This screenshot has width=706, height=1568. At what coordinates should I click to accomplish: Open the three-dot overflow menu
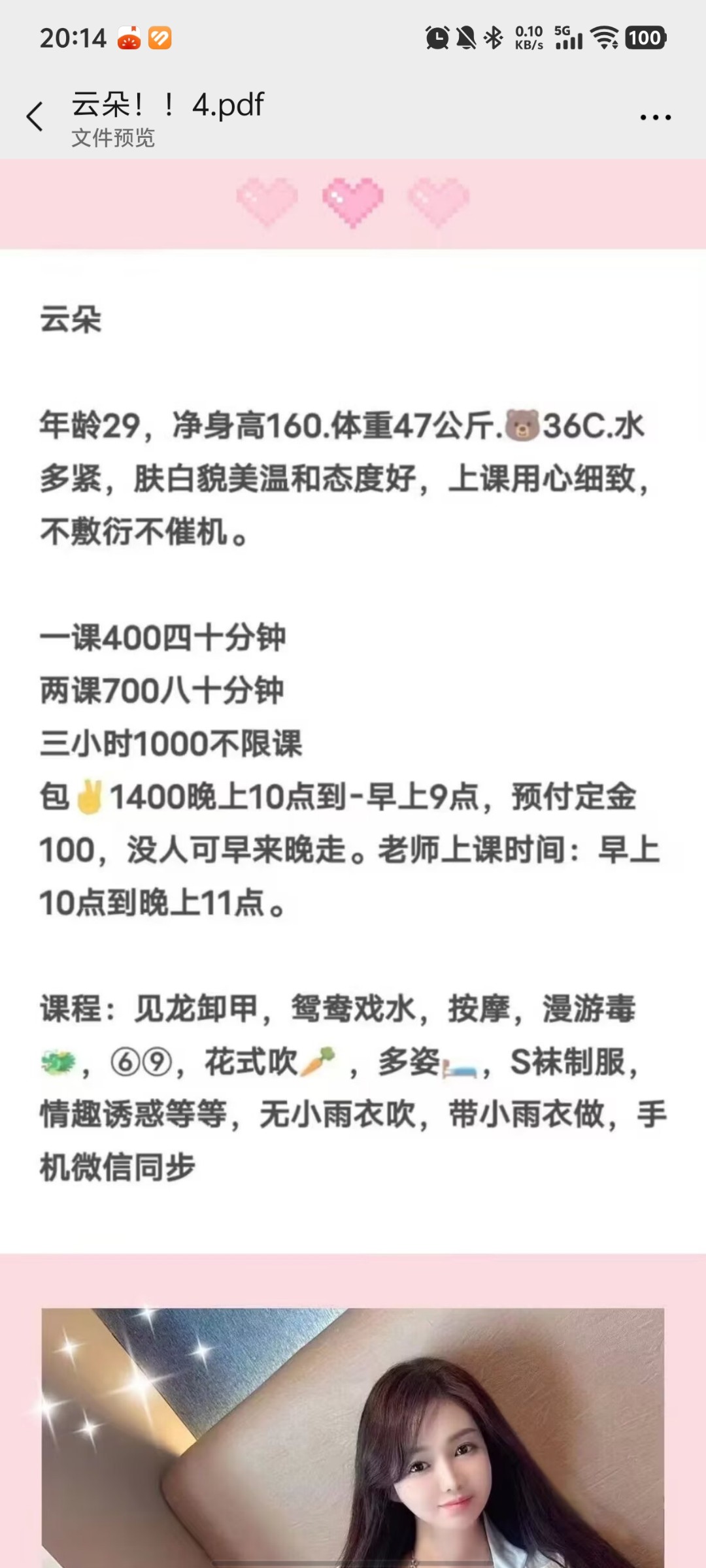(655, 118)
